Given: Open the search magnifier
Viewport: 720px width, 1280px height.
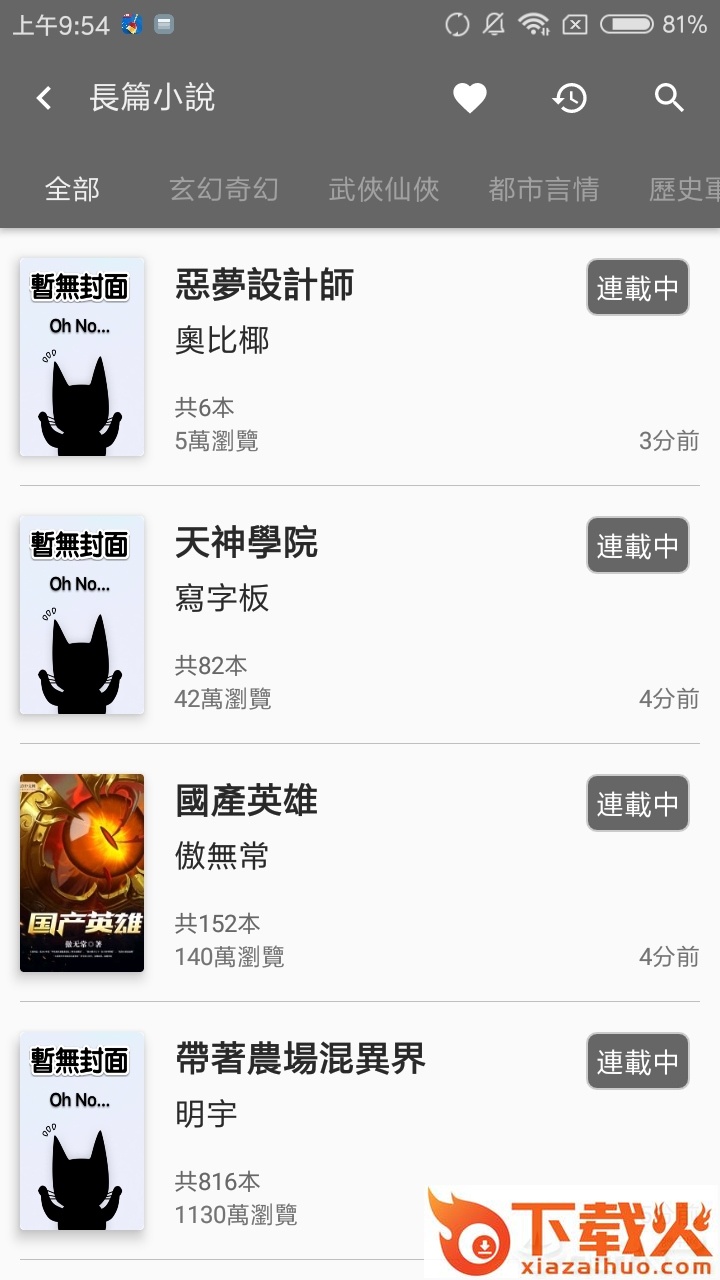Looking at the screenshot, I should point(668,98).
